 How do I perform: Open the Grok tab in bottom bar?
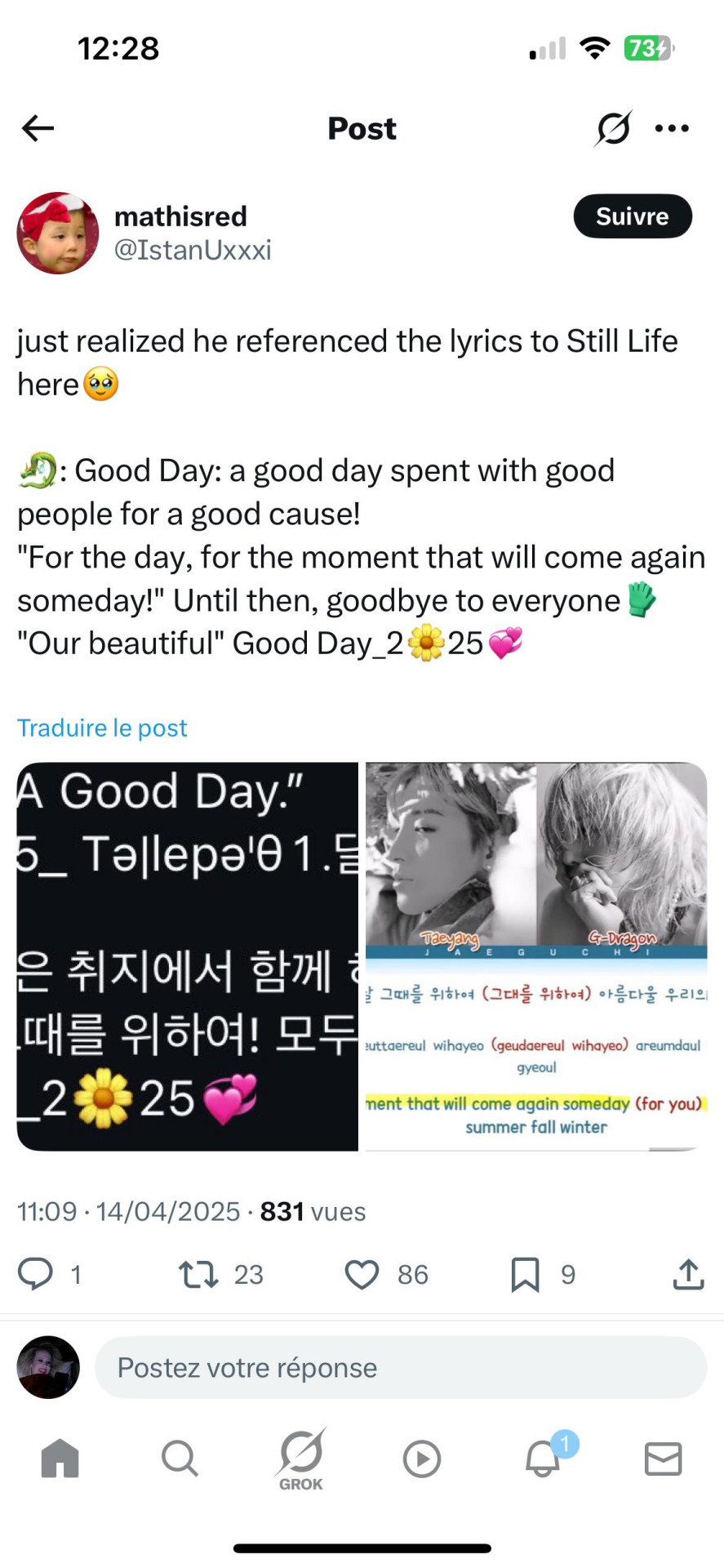click(301, 1459)
